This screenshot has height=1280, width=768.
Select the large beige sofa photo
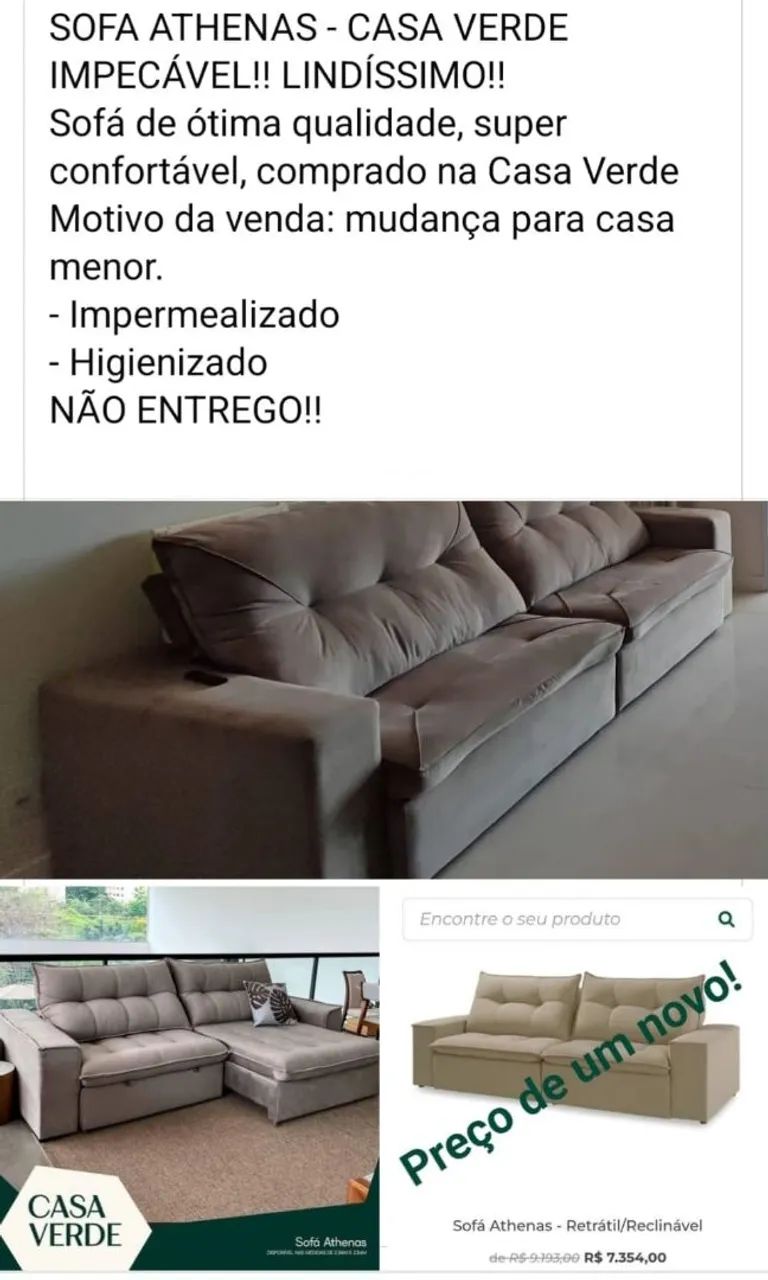pyautogui.click(x=384, y=685)
